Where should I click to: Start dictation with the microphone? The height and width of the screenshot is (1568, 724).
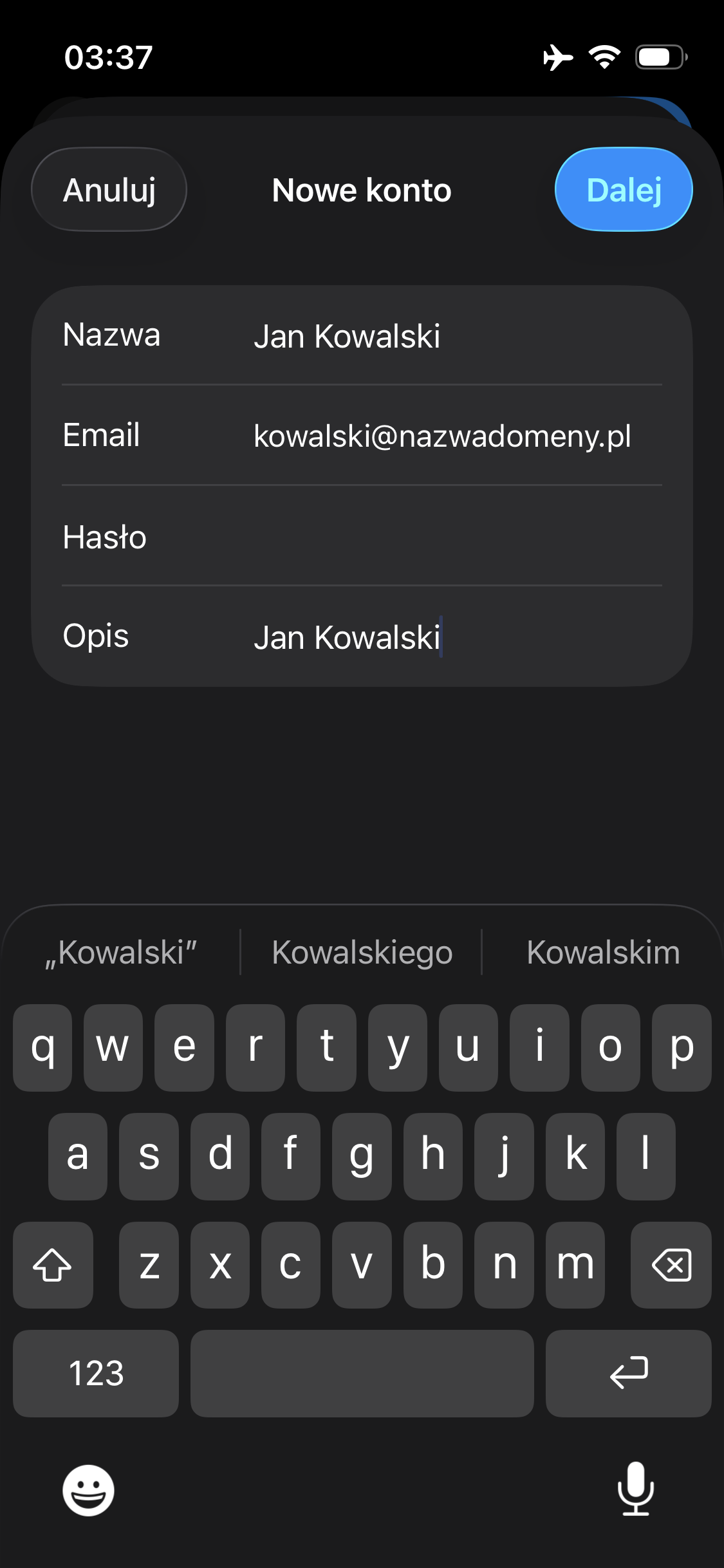point(635,1489)
